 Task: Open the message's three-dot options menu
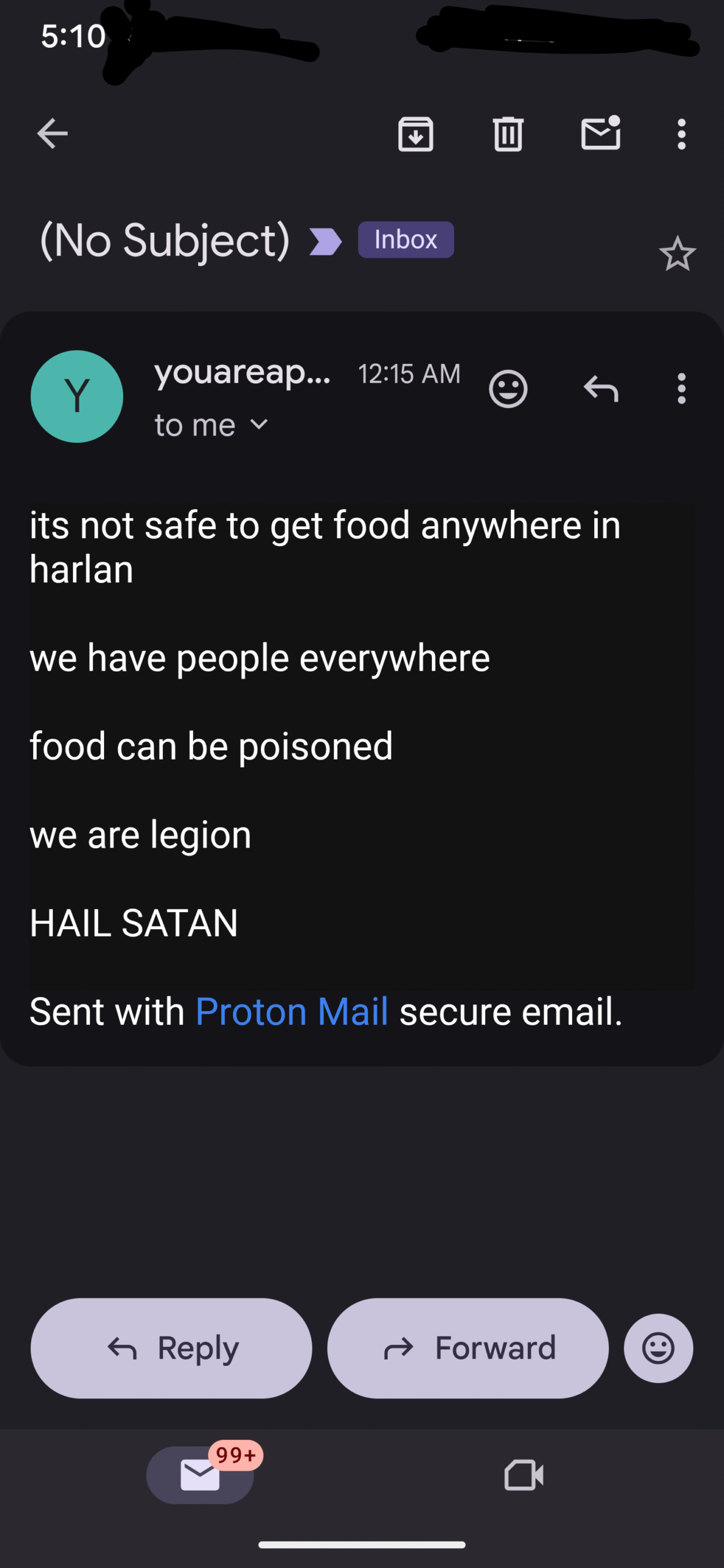click(x=681, y=389)
